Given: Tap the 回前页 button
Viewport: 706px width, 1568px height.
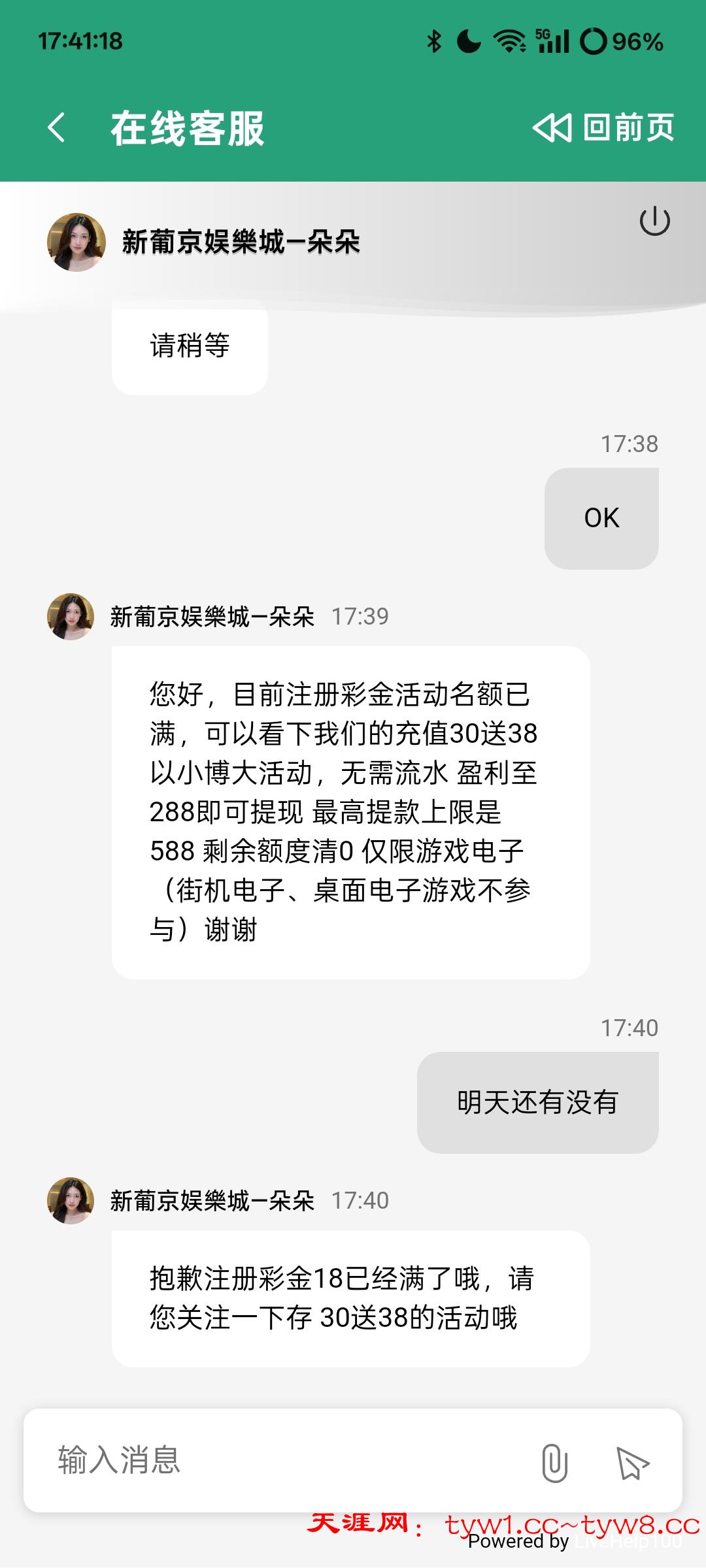Looking at the screenshot, I should (603, 127).
